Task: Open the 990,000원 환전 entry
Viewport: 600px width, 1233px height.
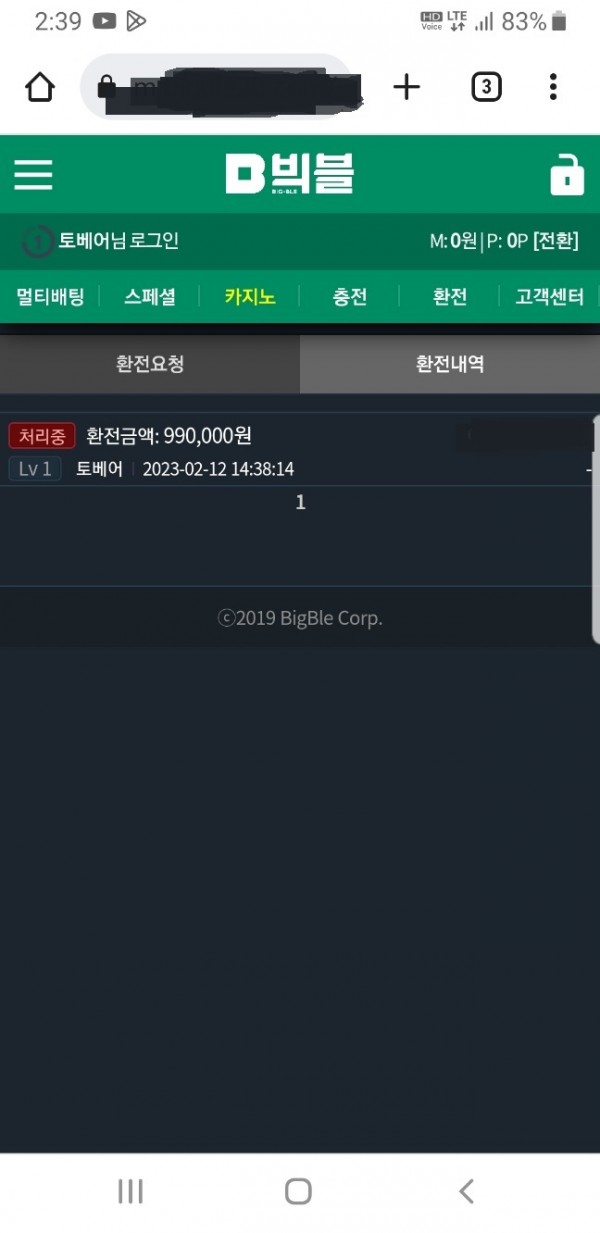Action: tap(169, 436)
